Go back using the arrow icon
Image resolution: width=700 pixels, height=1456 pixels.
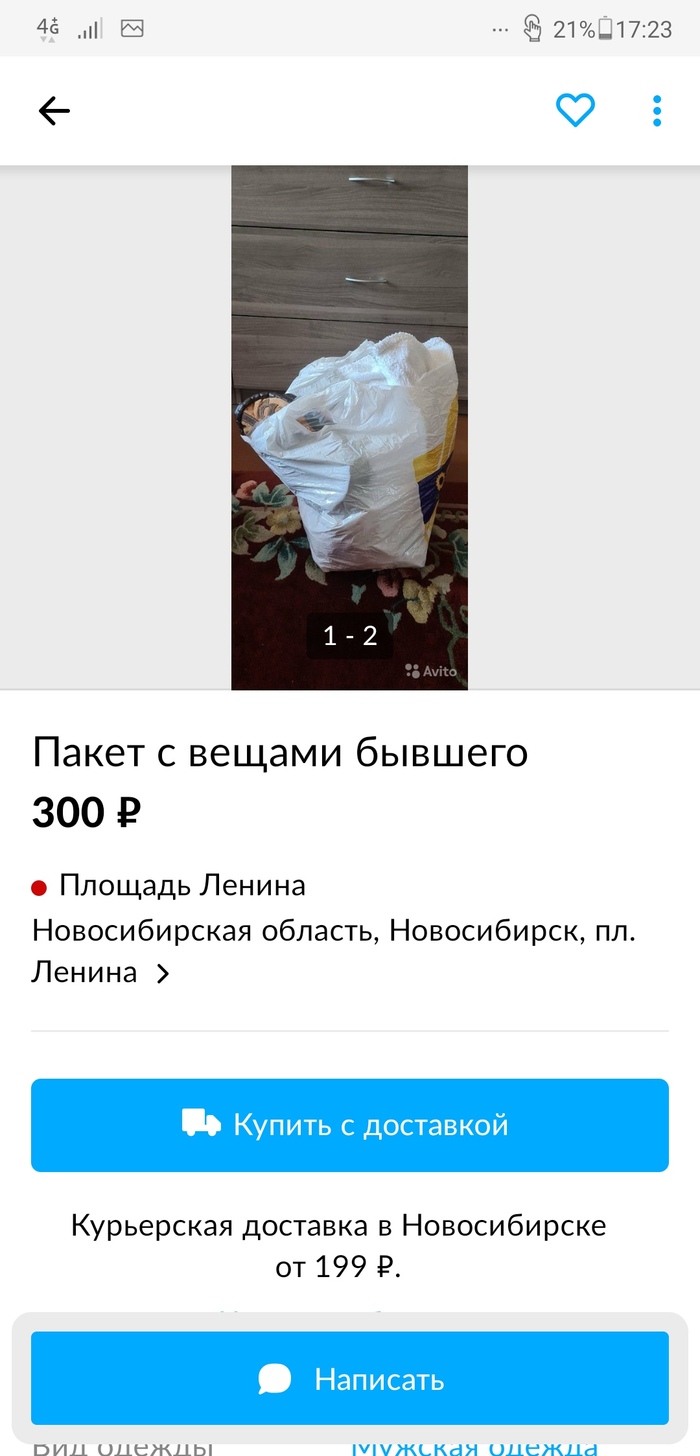pos(54,110)
